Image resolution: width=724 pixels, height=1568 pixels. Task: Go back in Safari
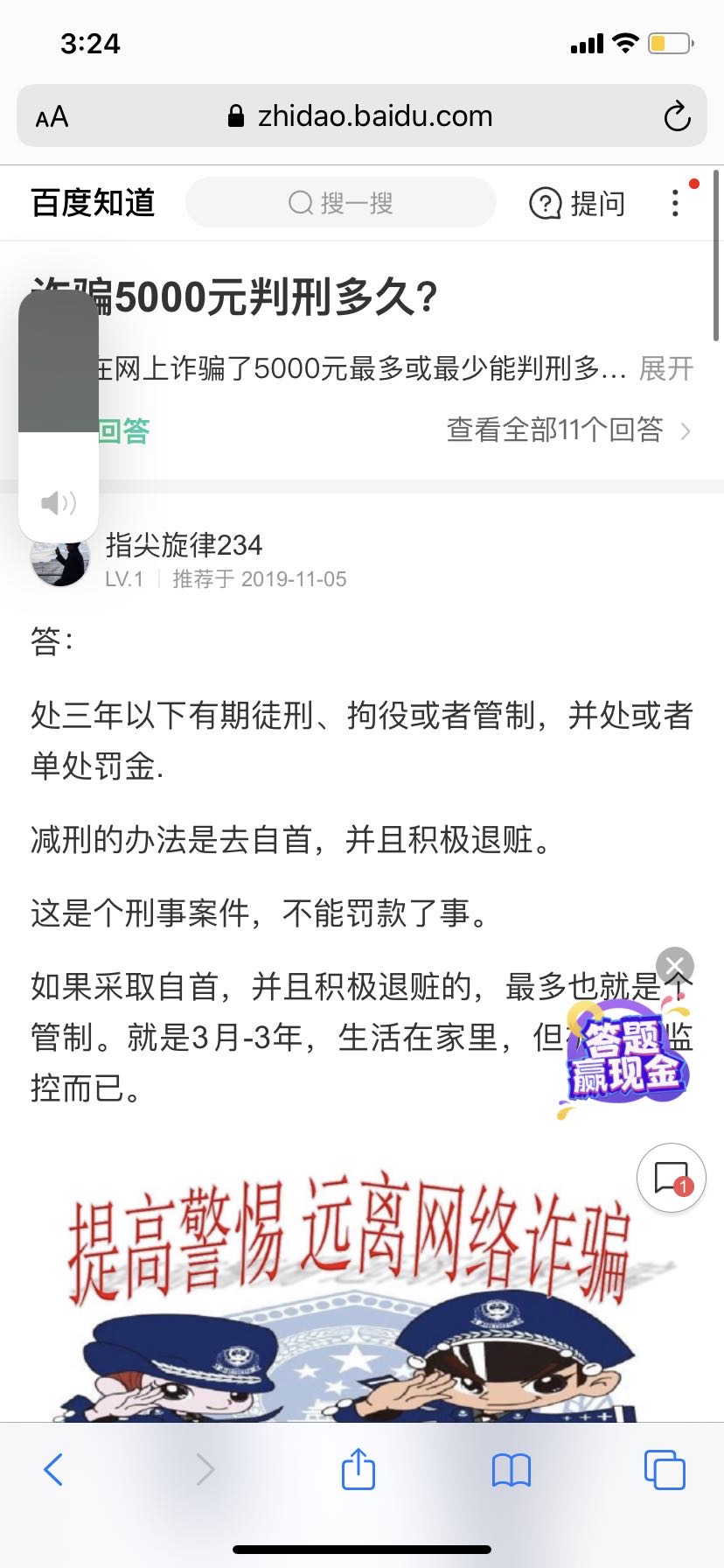(x=53, y=1470)
